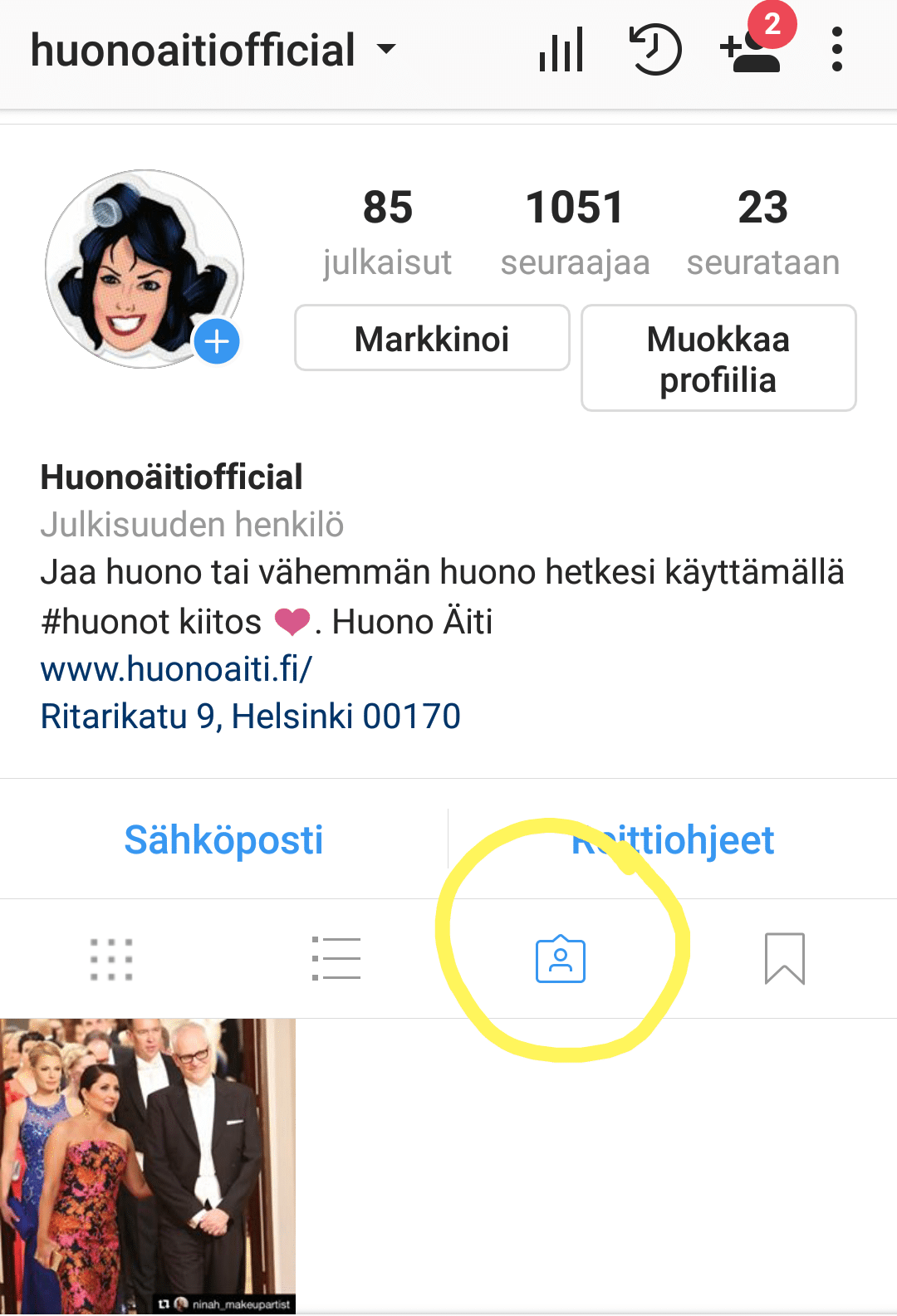Switch to the tagged photos tab
Image resolution: width=897 pixels, height=1316 pixels.
[x=561, y=960]
